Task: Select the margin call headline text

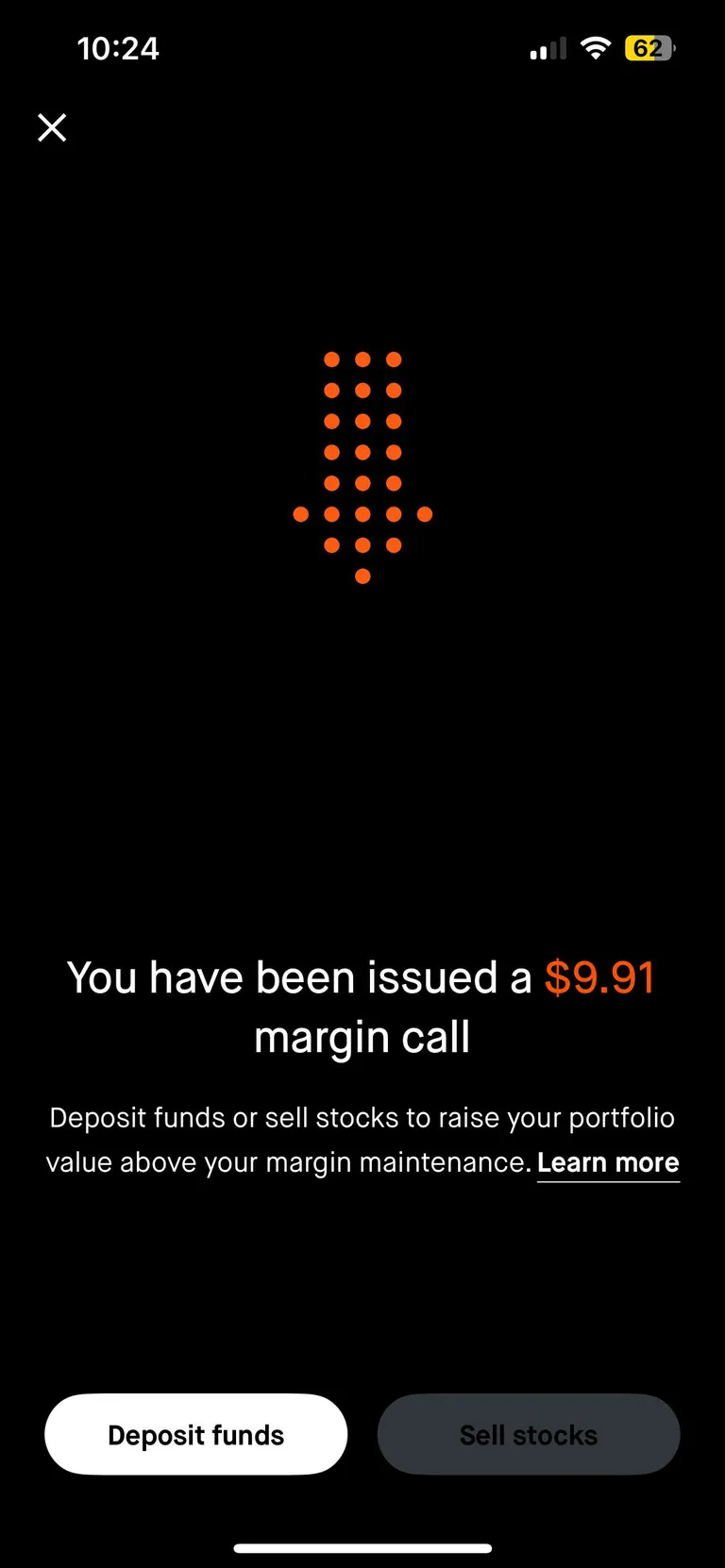Action: point(362,1006)
